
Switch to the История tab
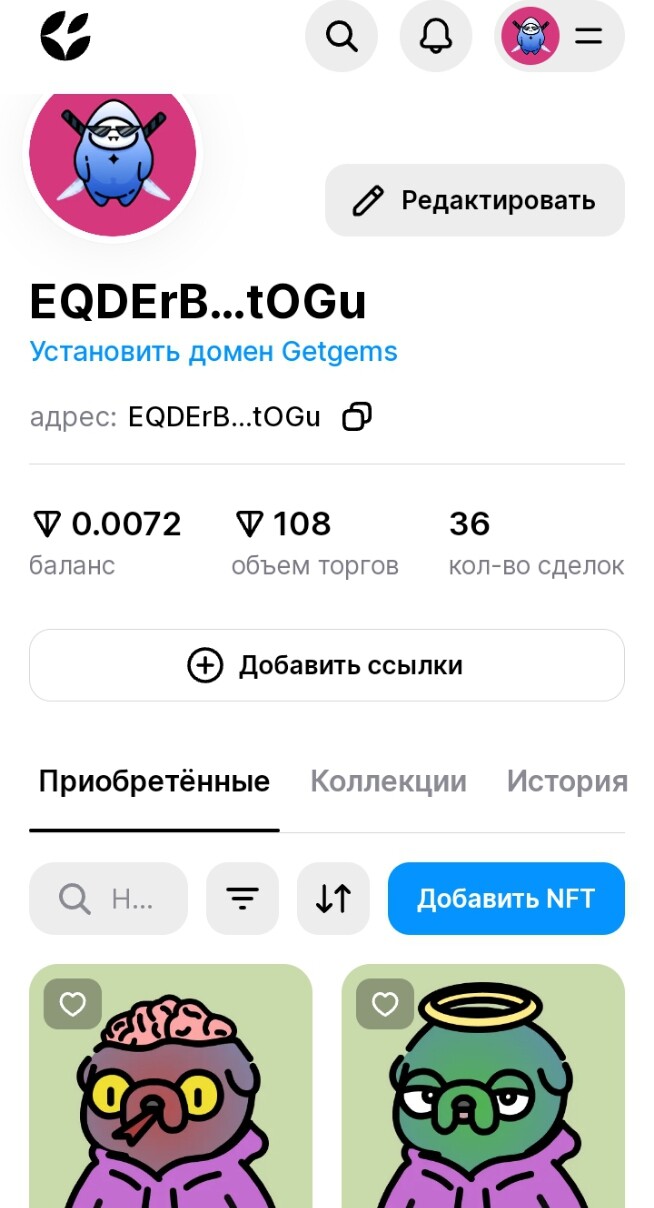point(567,781)
